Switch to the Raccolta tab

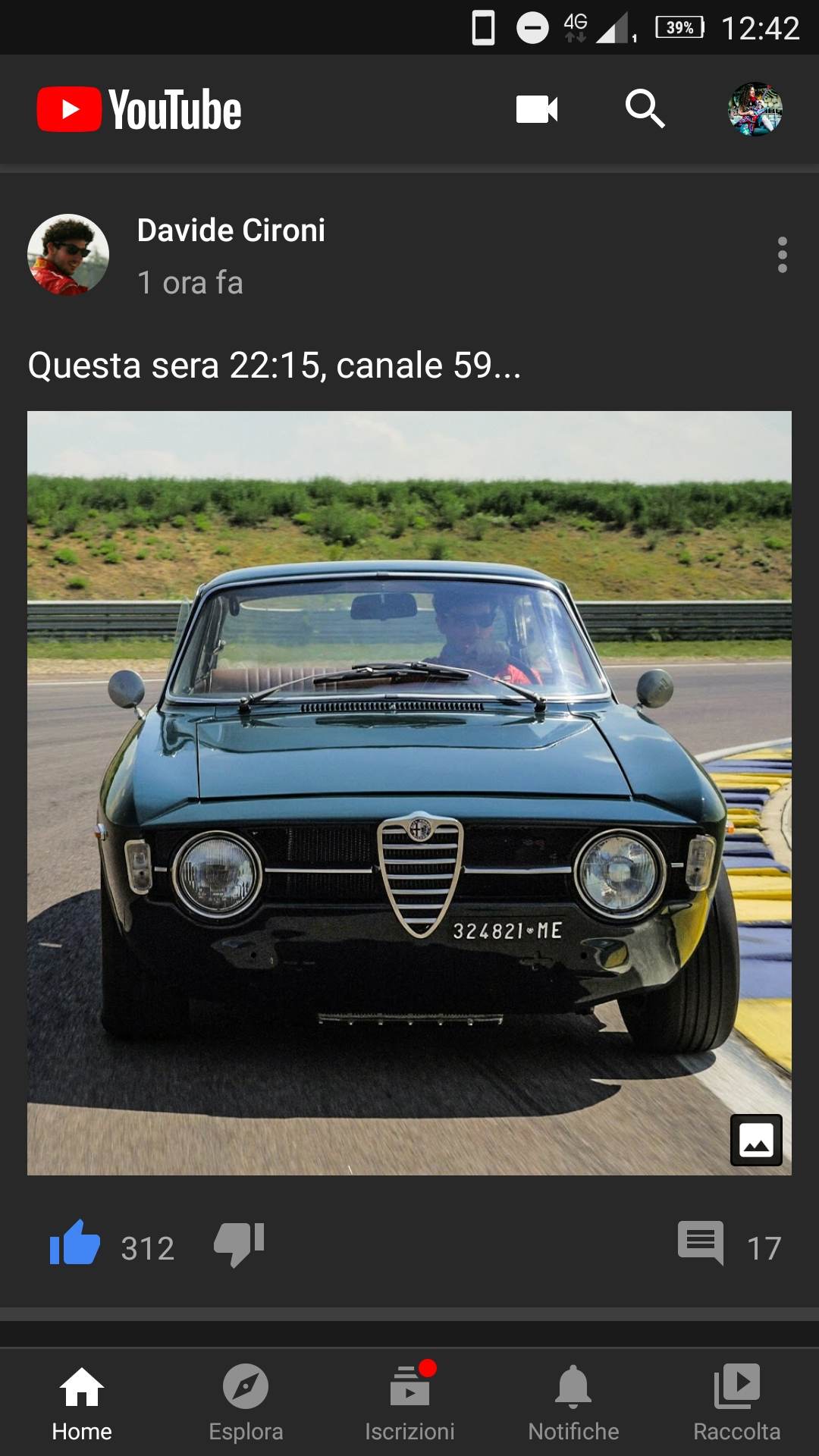point(737,1403)
